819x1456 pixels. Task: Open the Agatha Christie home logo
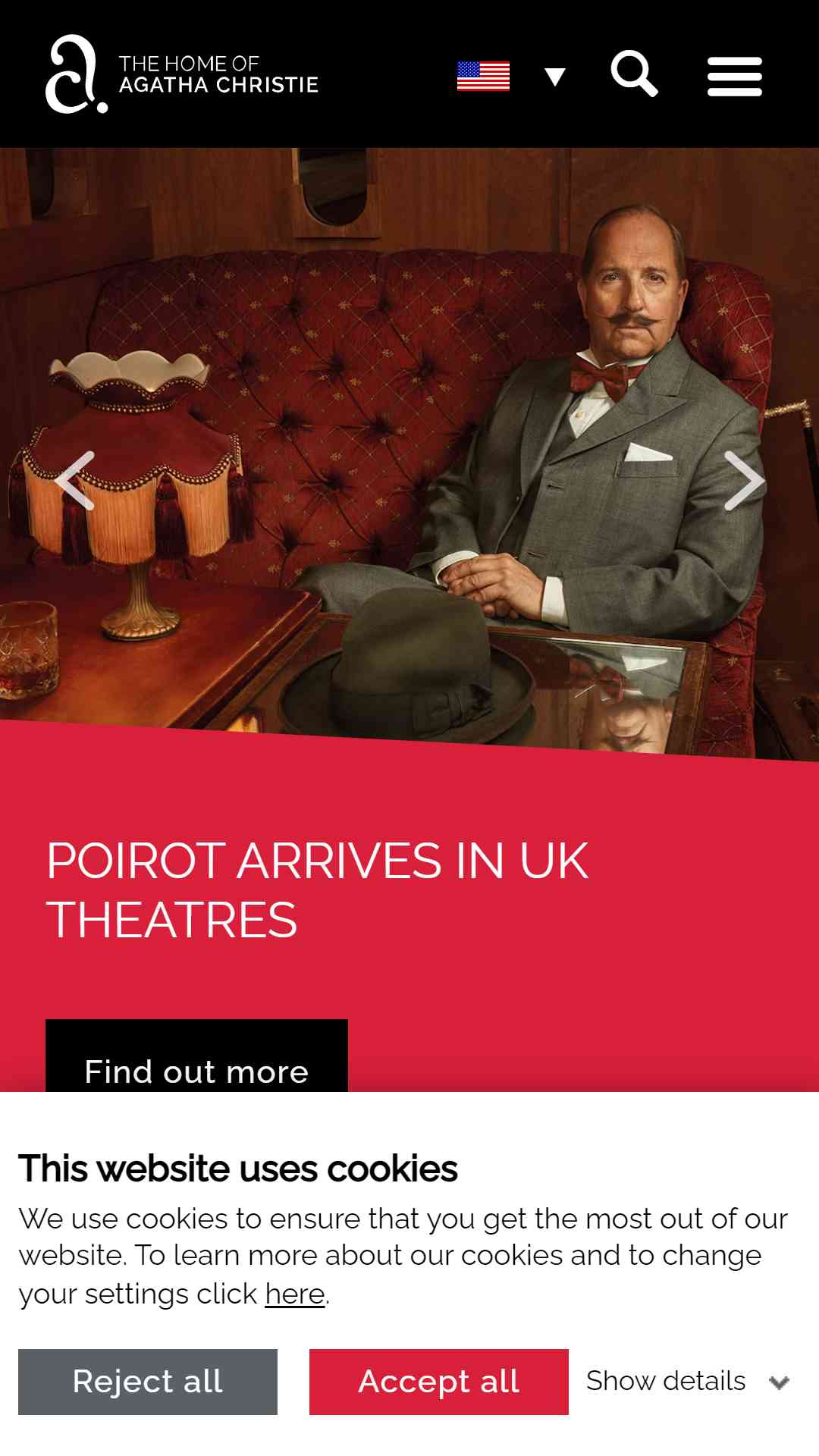tap(182, 74)
